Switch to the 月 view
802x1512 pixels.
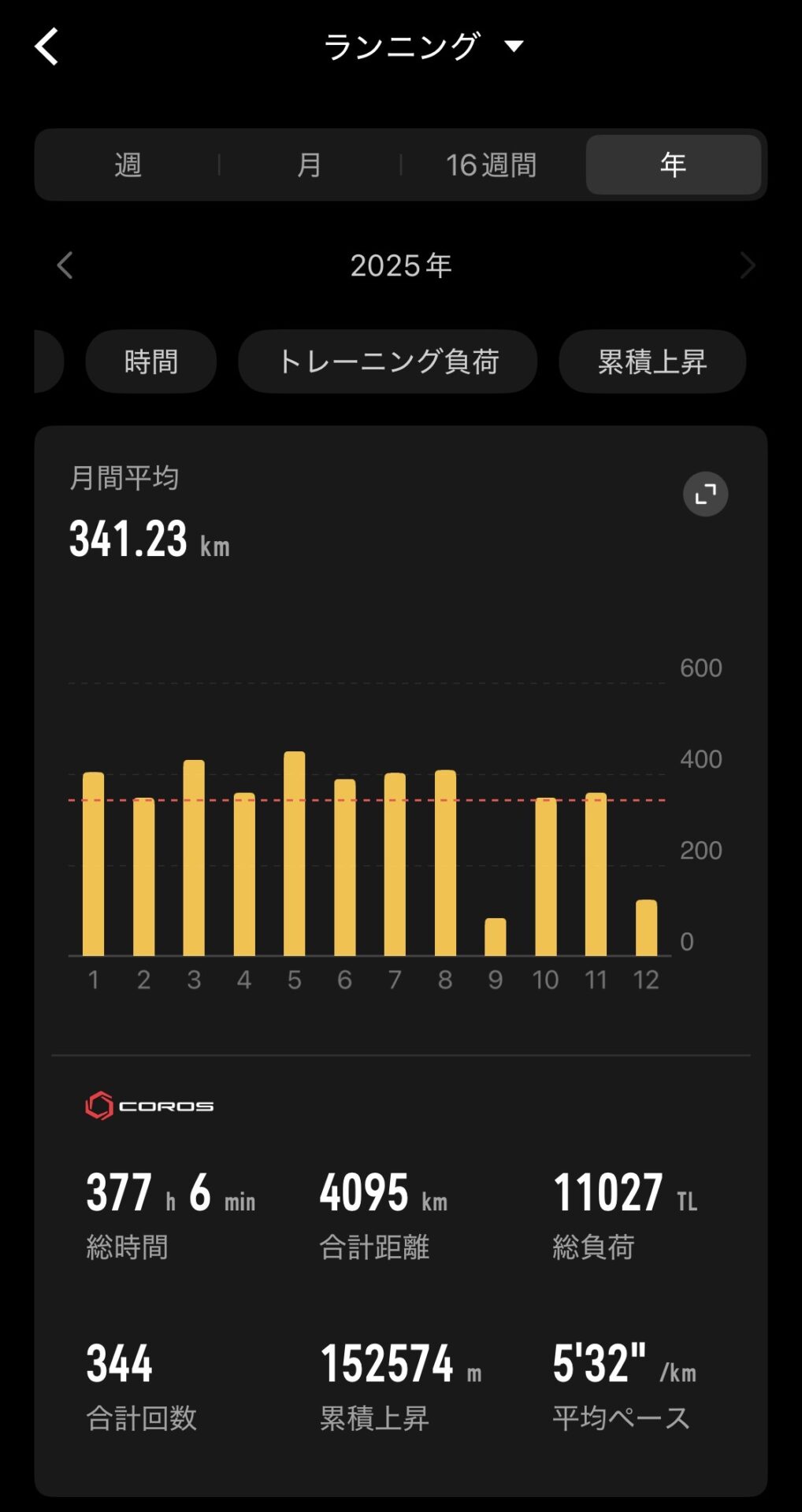coord(309,165)
